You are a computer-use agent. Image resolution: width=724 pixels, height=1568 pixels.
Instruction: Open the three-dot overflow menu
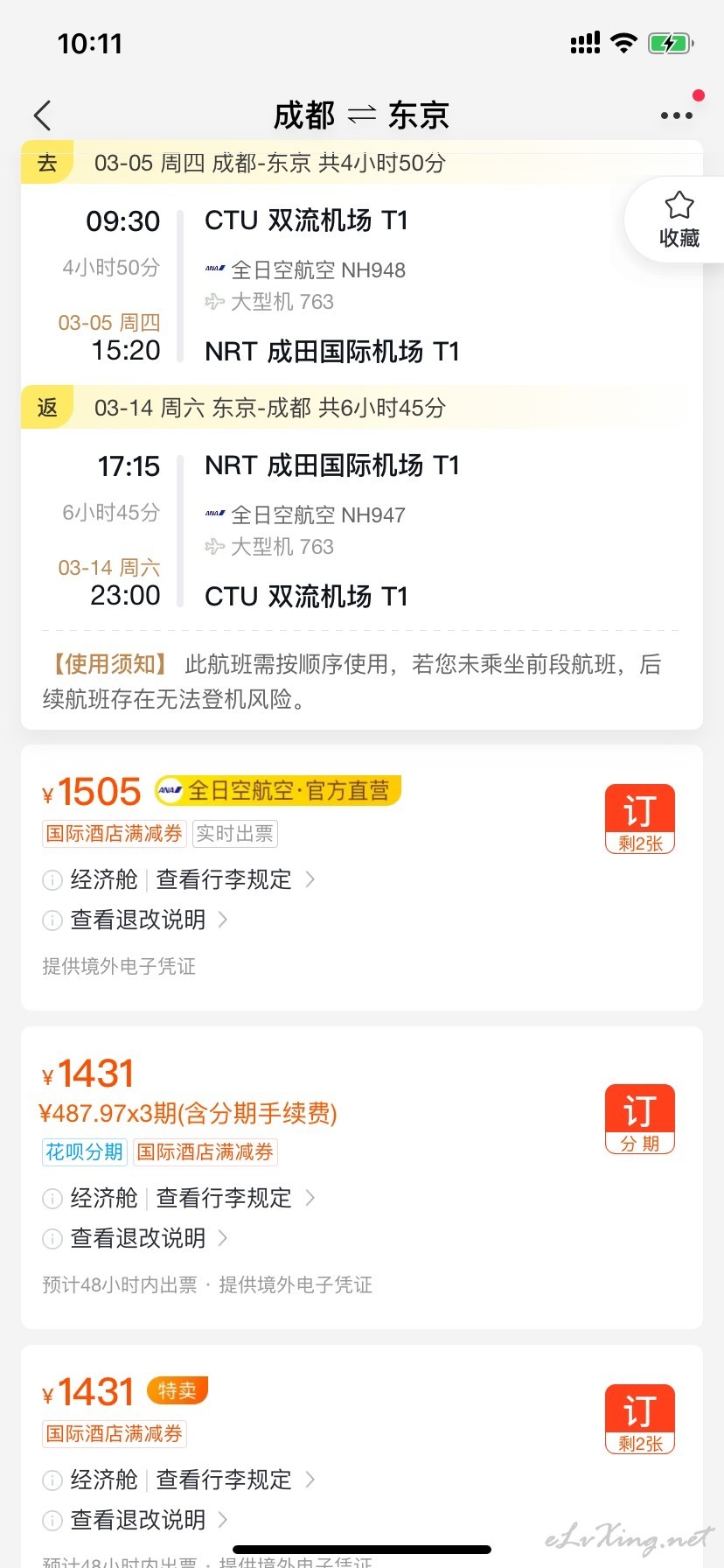tap(677, 115)
